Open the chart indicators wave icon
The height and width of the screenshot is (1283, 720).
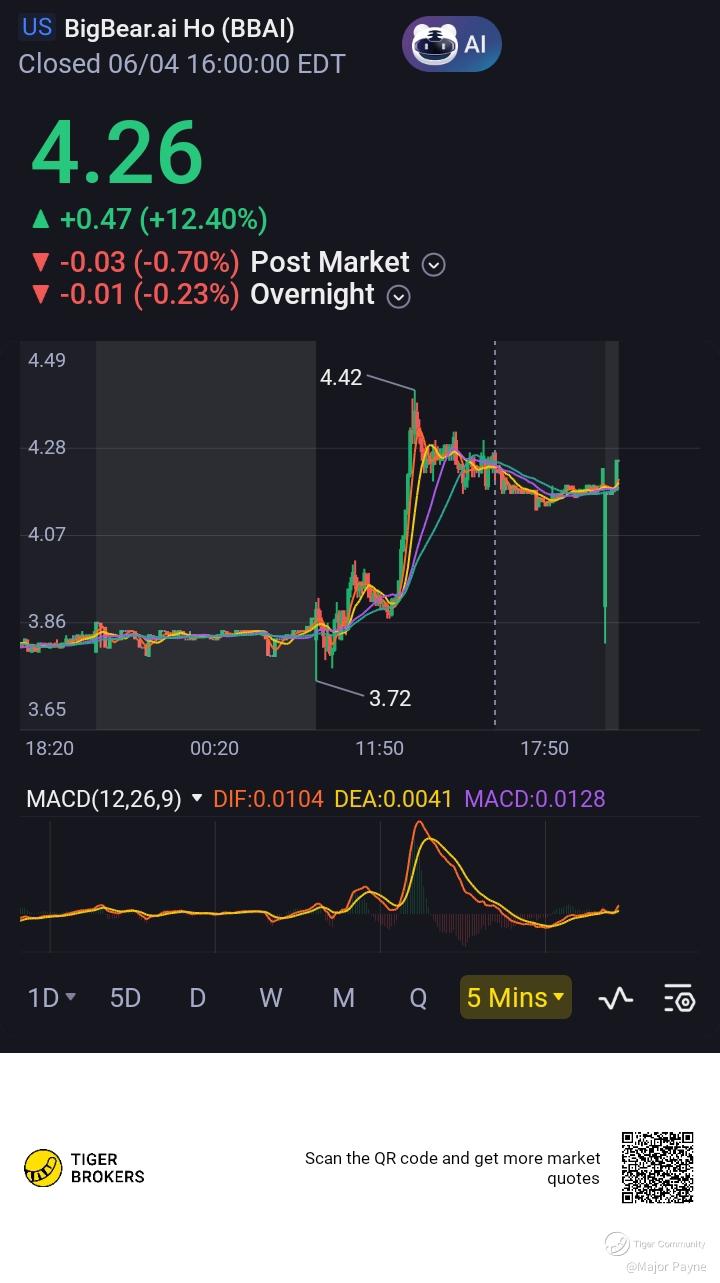616,997
